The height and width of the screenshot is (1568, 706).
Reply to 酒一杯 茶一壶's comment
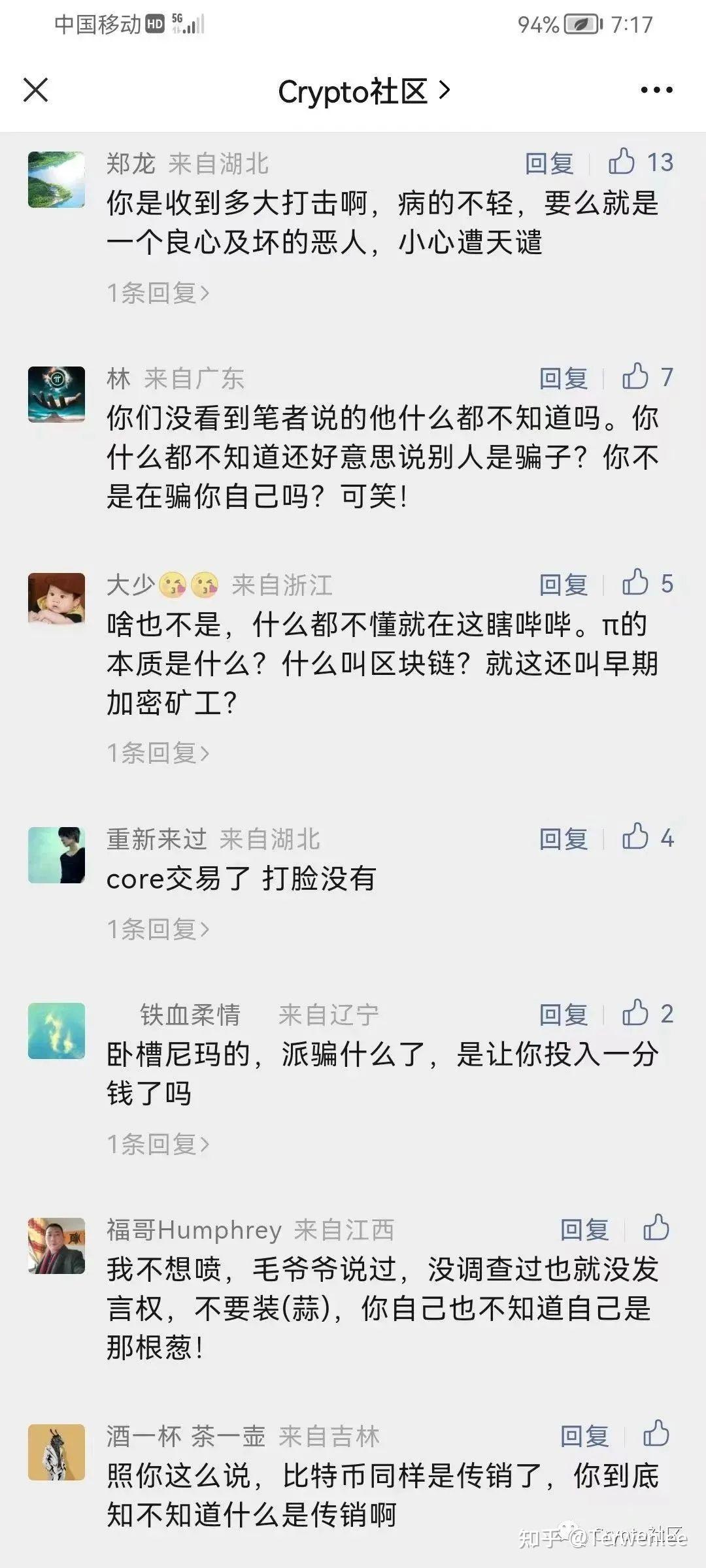coord(584,1437)
